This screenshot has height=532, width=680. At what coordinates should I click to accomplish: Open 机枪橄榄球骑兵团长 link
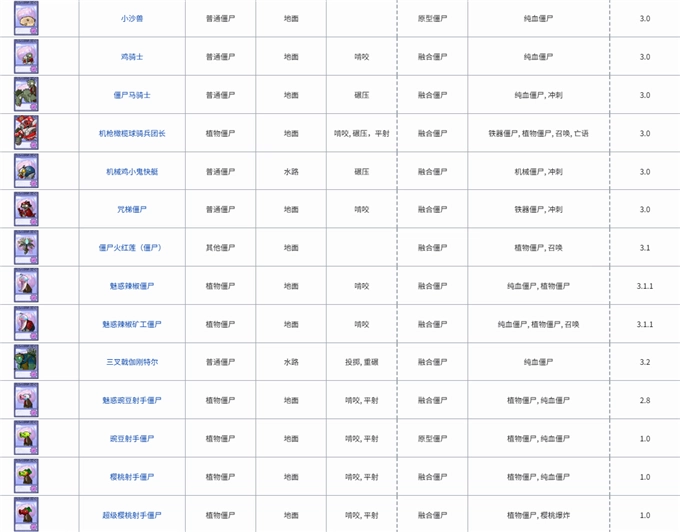132,133
